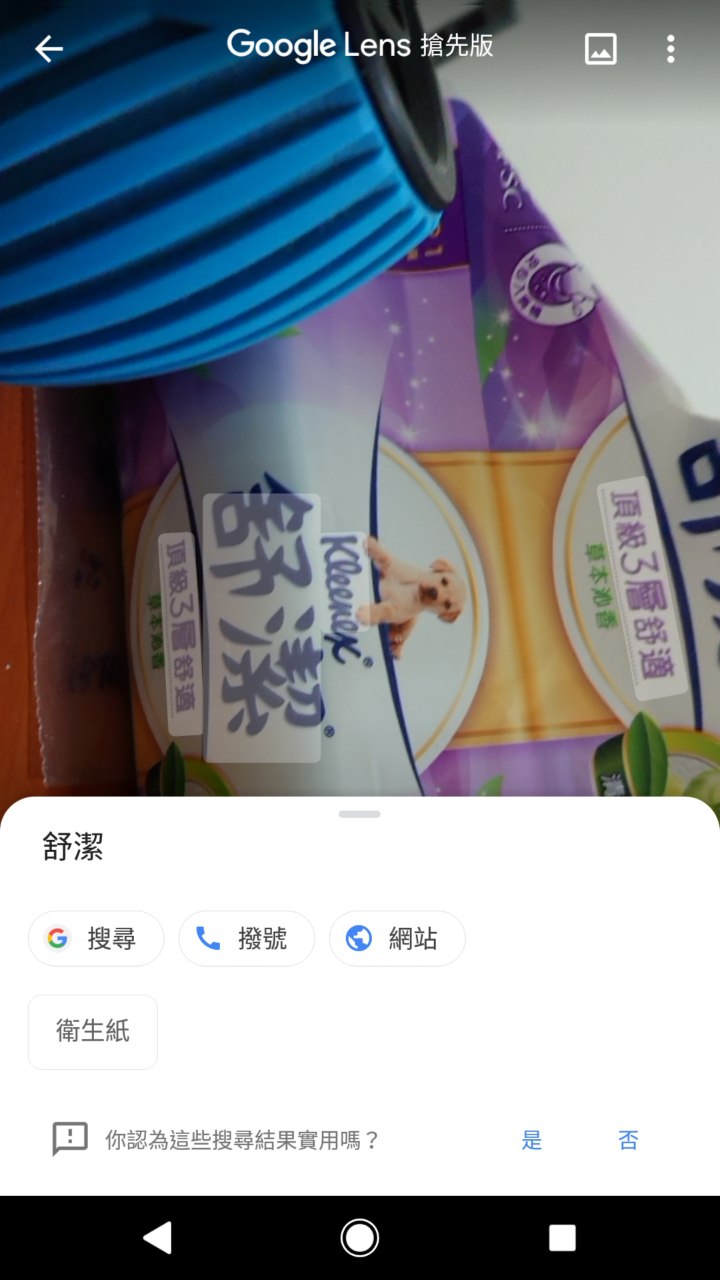Open the overflow menu
Image resolution: width=720 pixels, height=1280 pixels.
point(670,48)
